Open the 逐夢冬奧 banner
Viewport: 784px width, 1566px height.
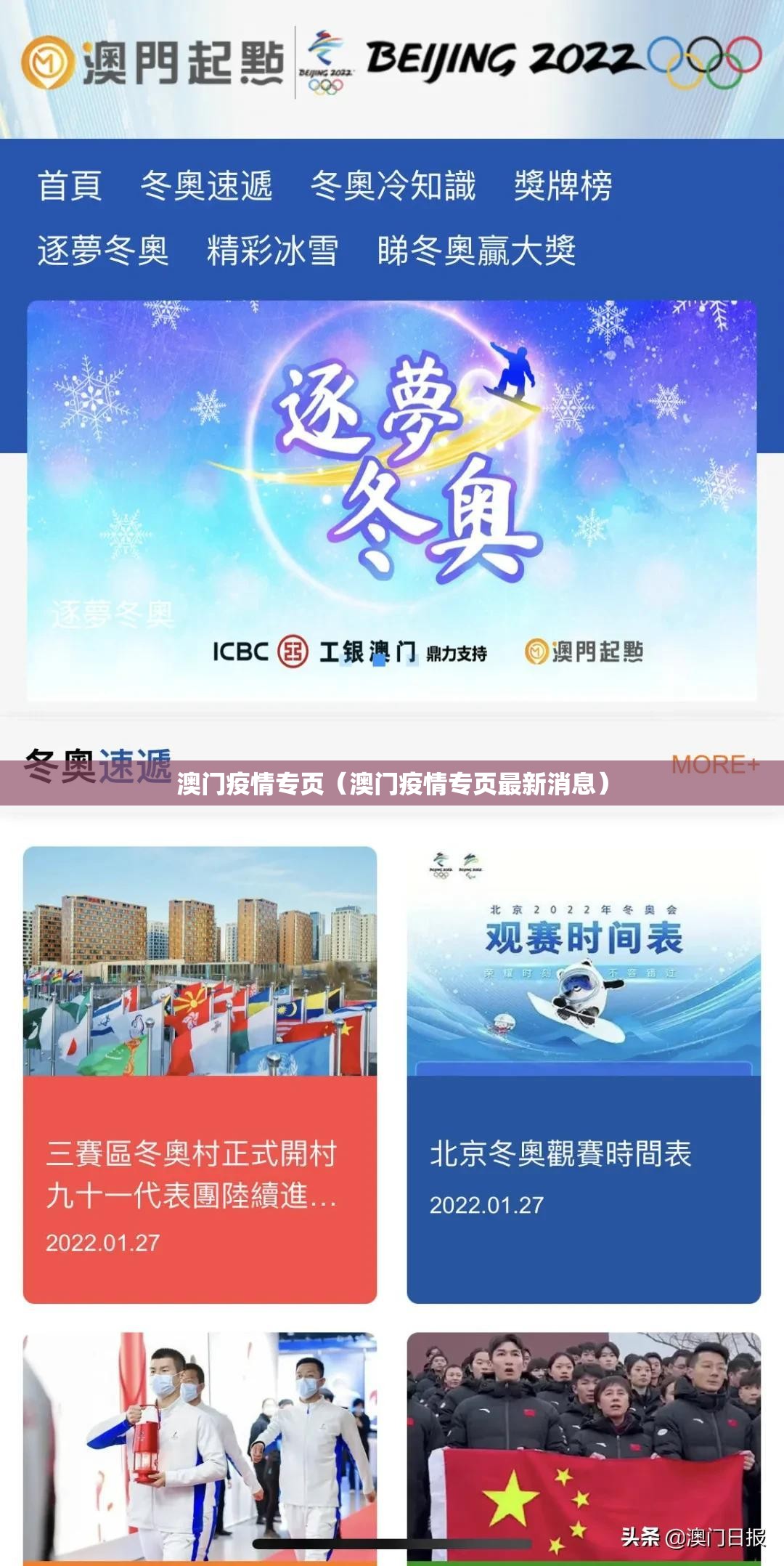click(392, 501)
